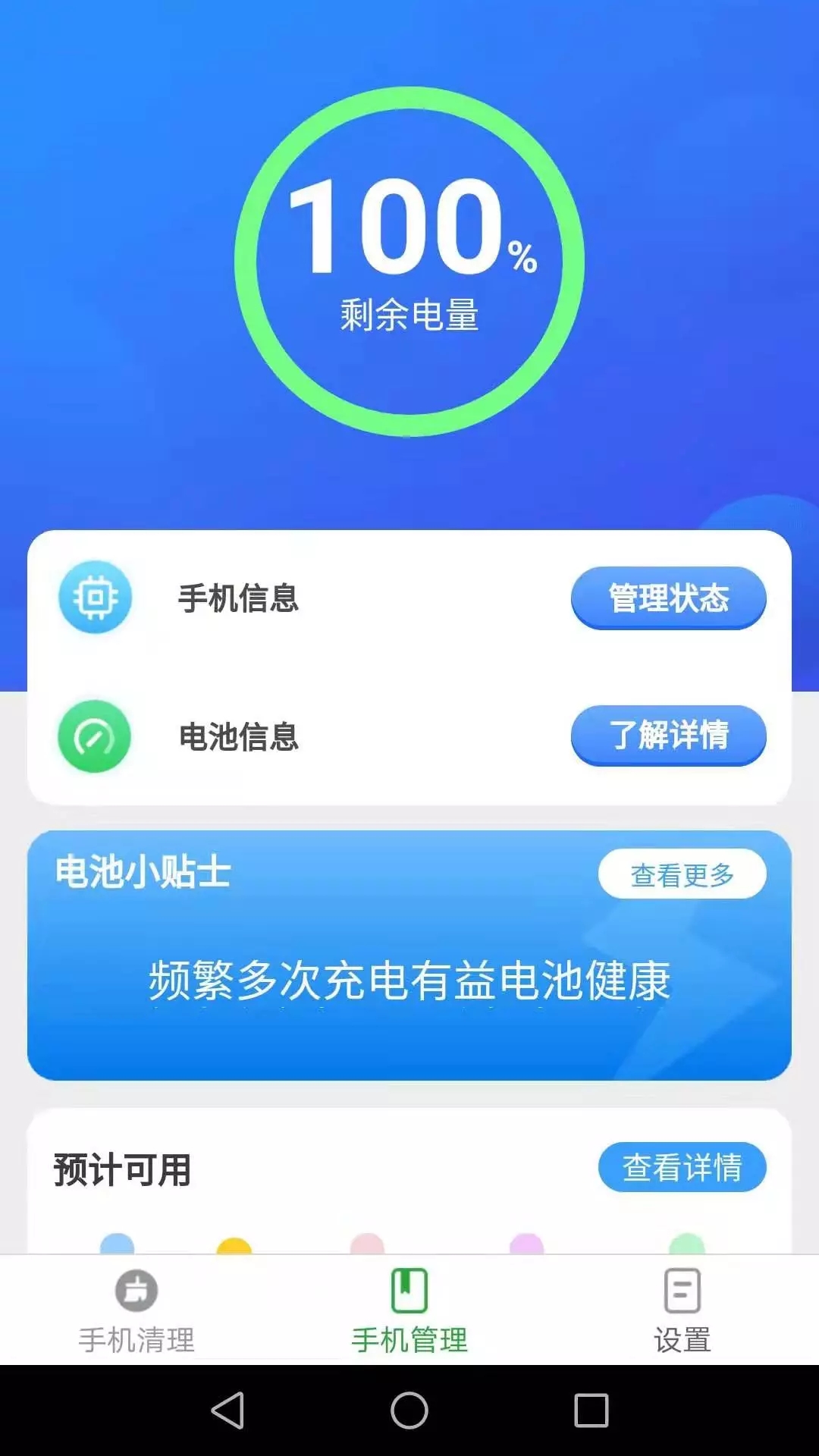This screenshot has height=1456, width=819.
Task: Click the blue chip icon beside 手机信息
Action: point(94,598)
